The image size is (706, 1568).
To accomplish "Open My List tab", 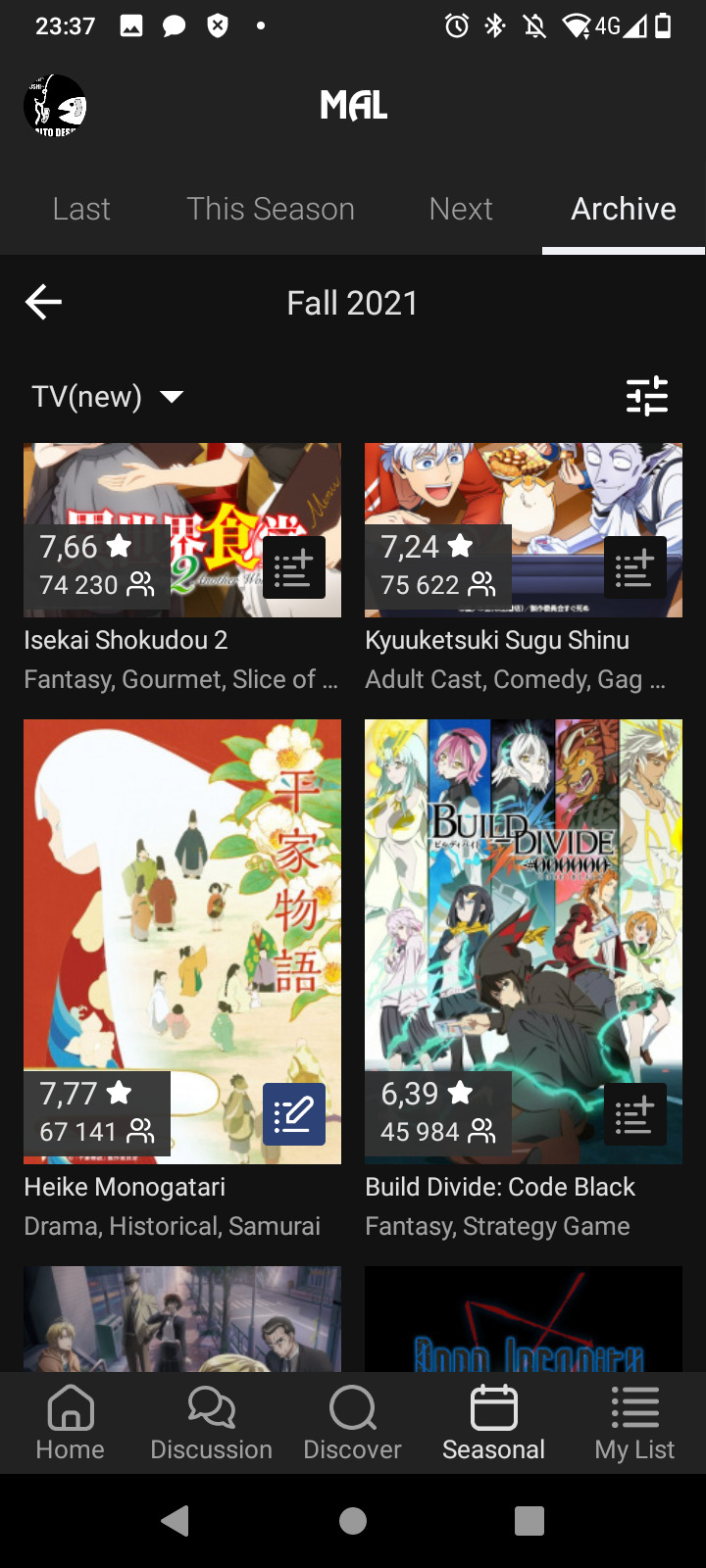I will pyautogui.click(x=634, y=1423).
